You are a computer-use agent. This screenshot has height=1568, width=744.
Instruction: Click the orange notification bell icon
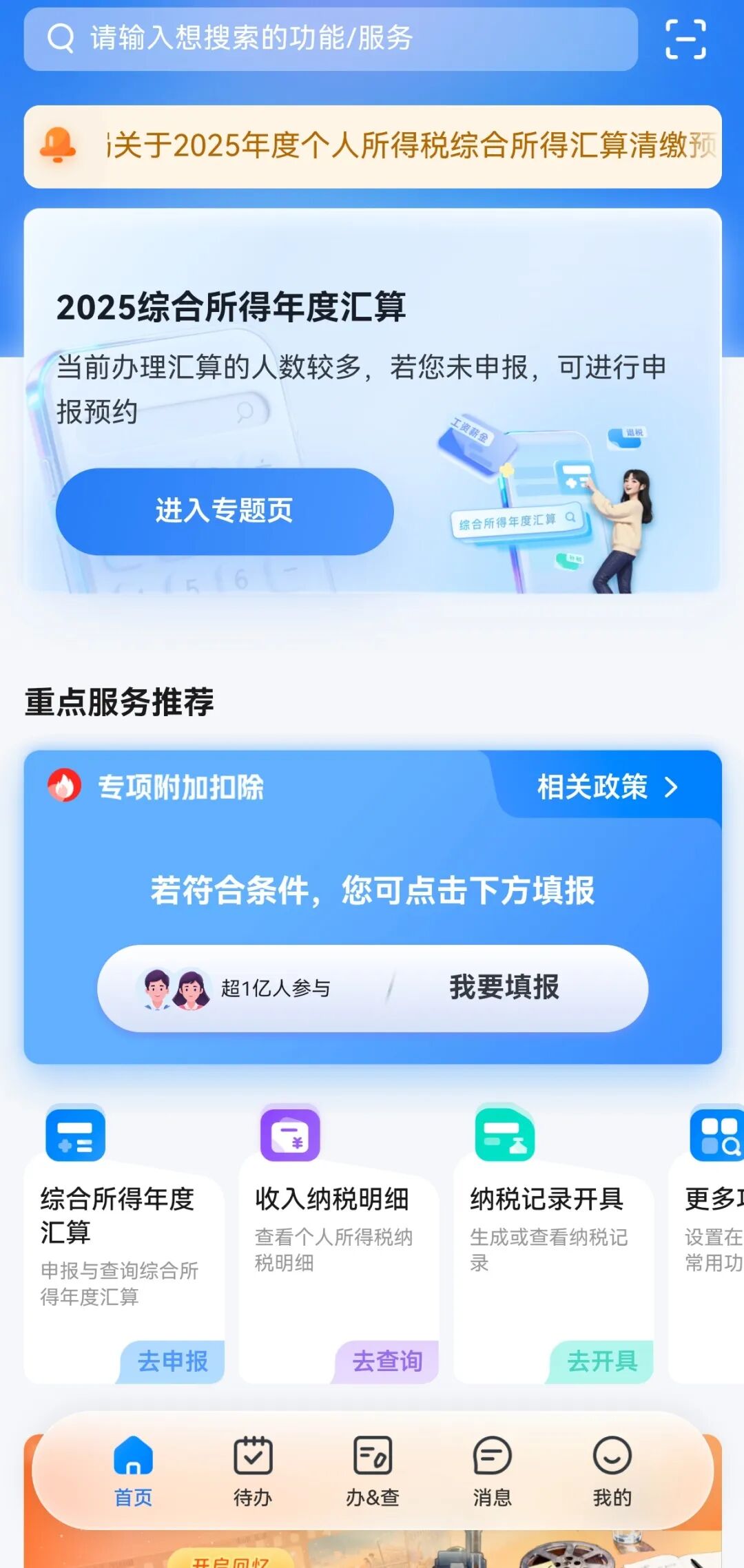57,143
